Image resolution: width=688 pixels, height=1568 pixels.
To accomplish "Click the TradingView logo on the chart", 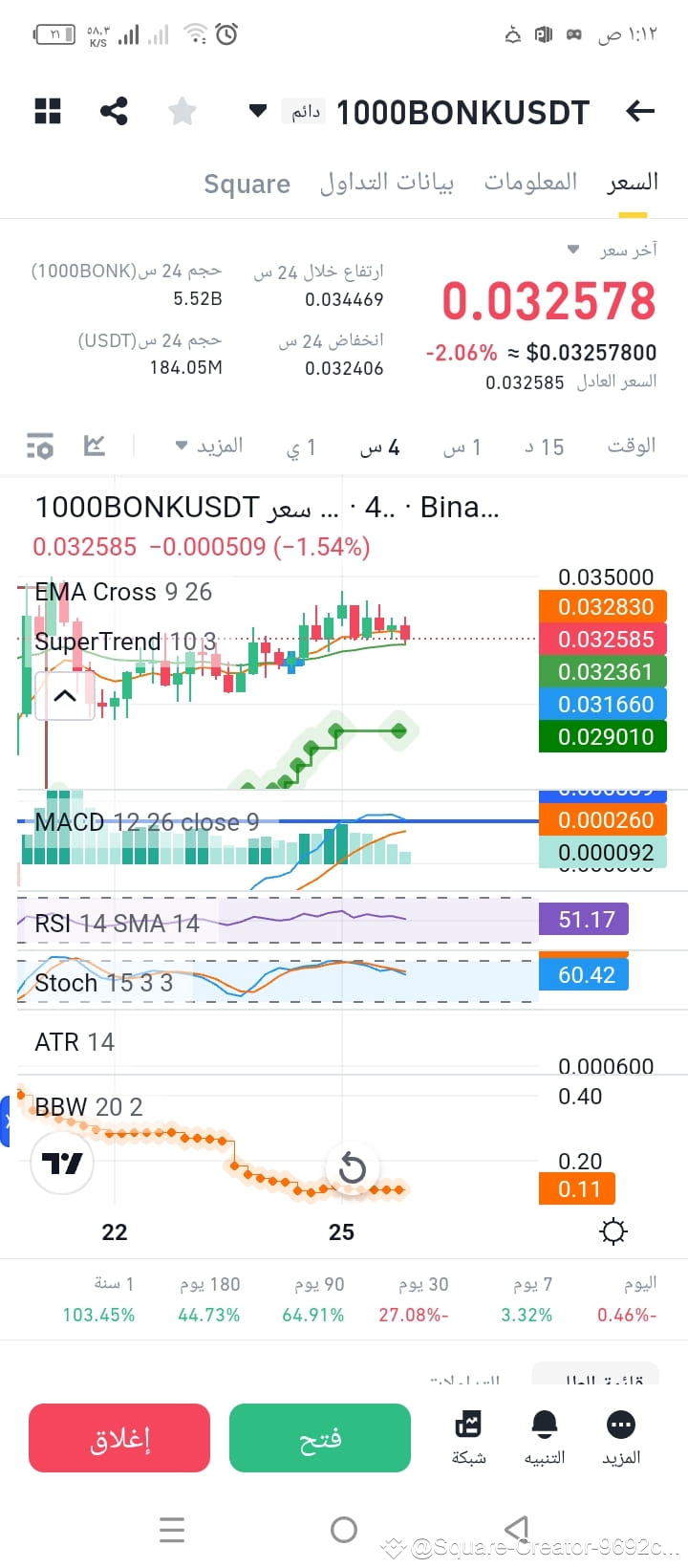I will pos(61,1164).
